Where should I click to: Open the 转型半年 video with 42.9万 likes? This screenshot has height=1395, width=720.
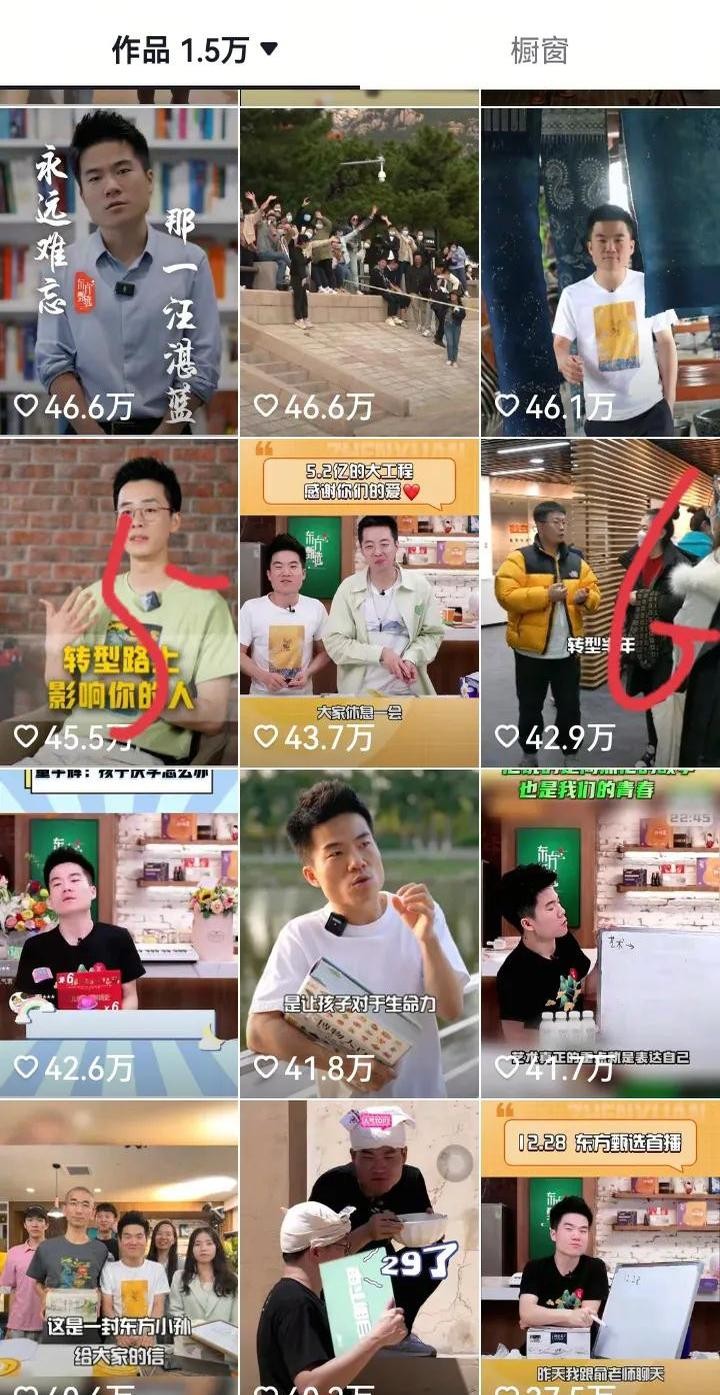(601, 603)
